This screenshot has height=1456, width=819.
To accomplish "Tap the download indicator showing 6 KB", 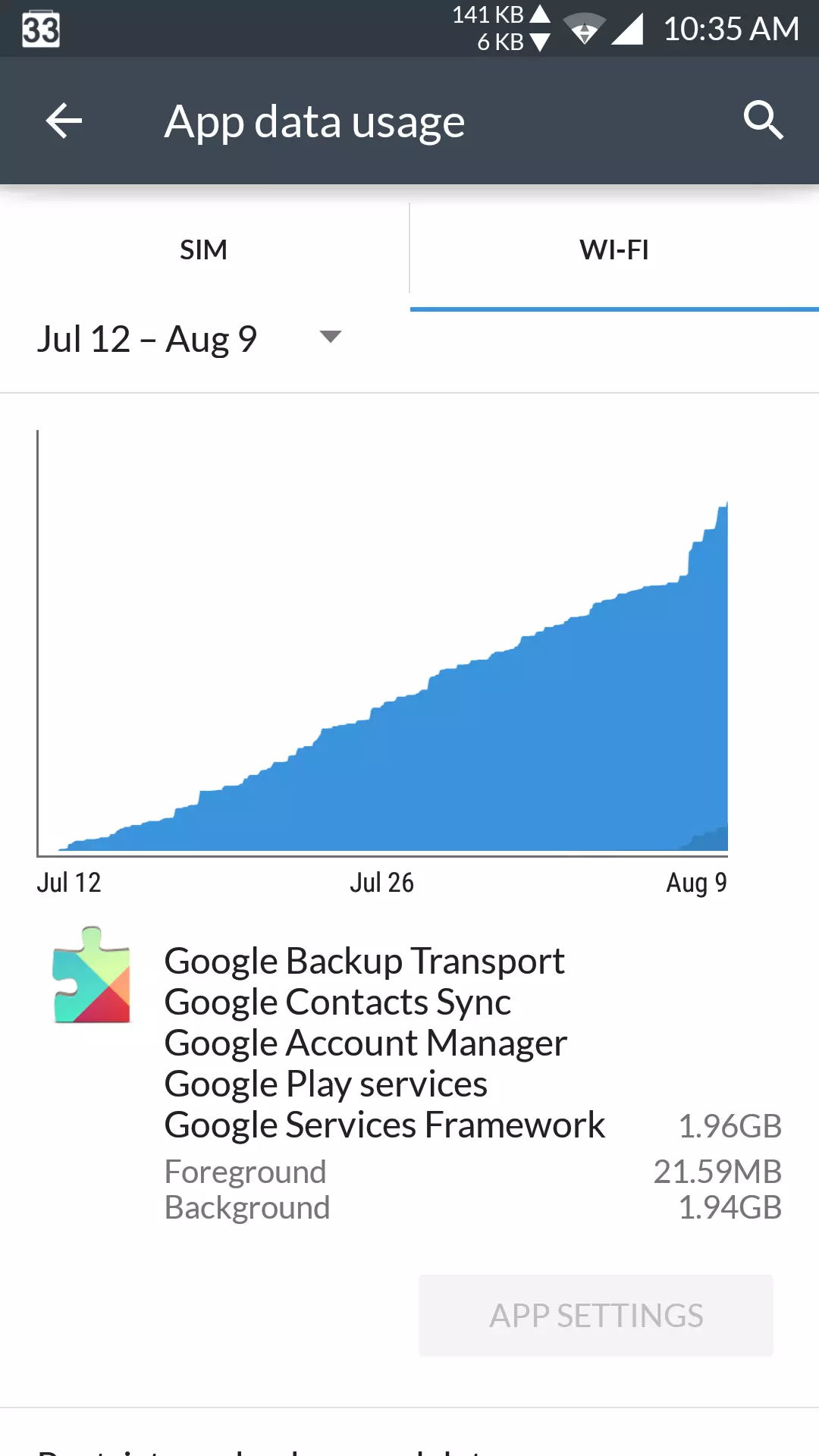I will 510,44.
